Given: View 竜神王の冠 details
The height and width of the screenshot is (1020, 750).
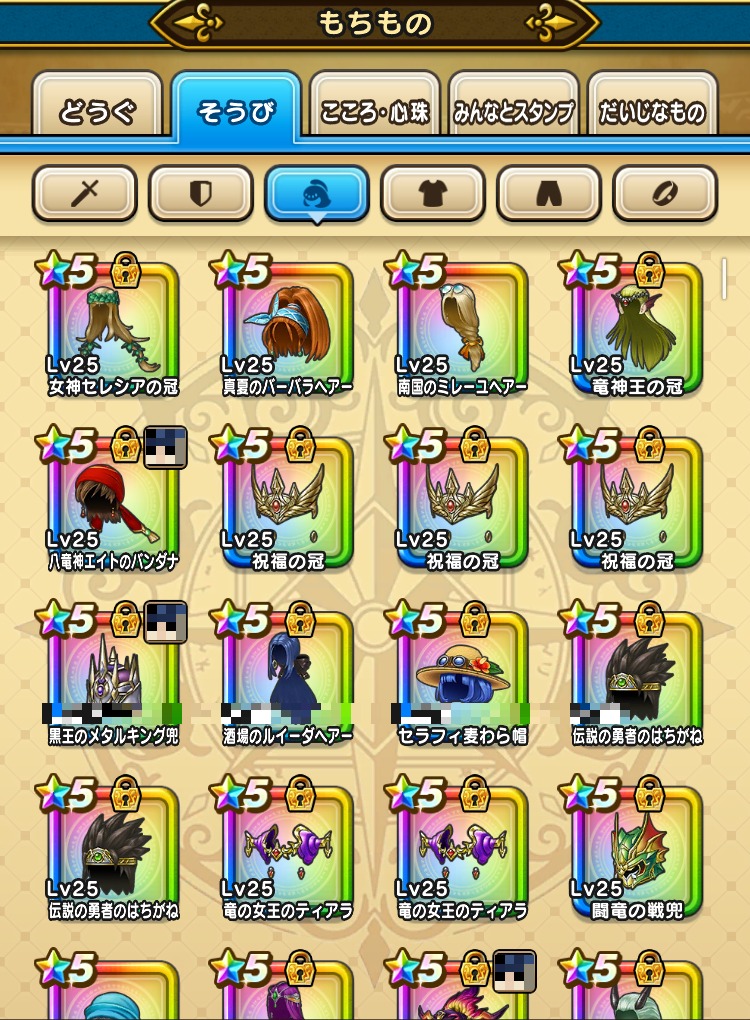Looking at the screenshot, I should (636, 330).
